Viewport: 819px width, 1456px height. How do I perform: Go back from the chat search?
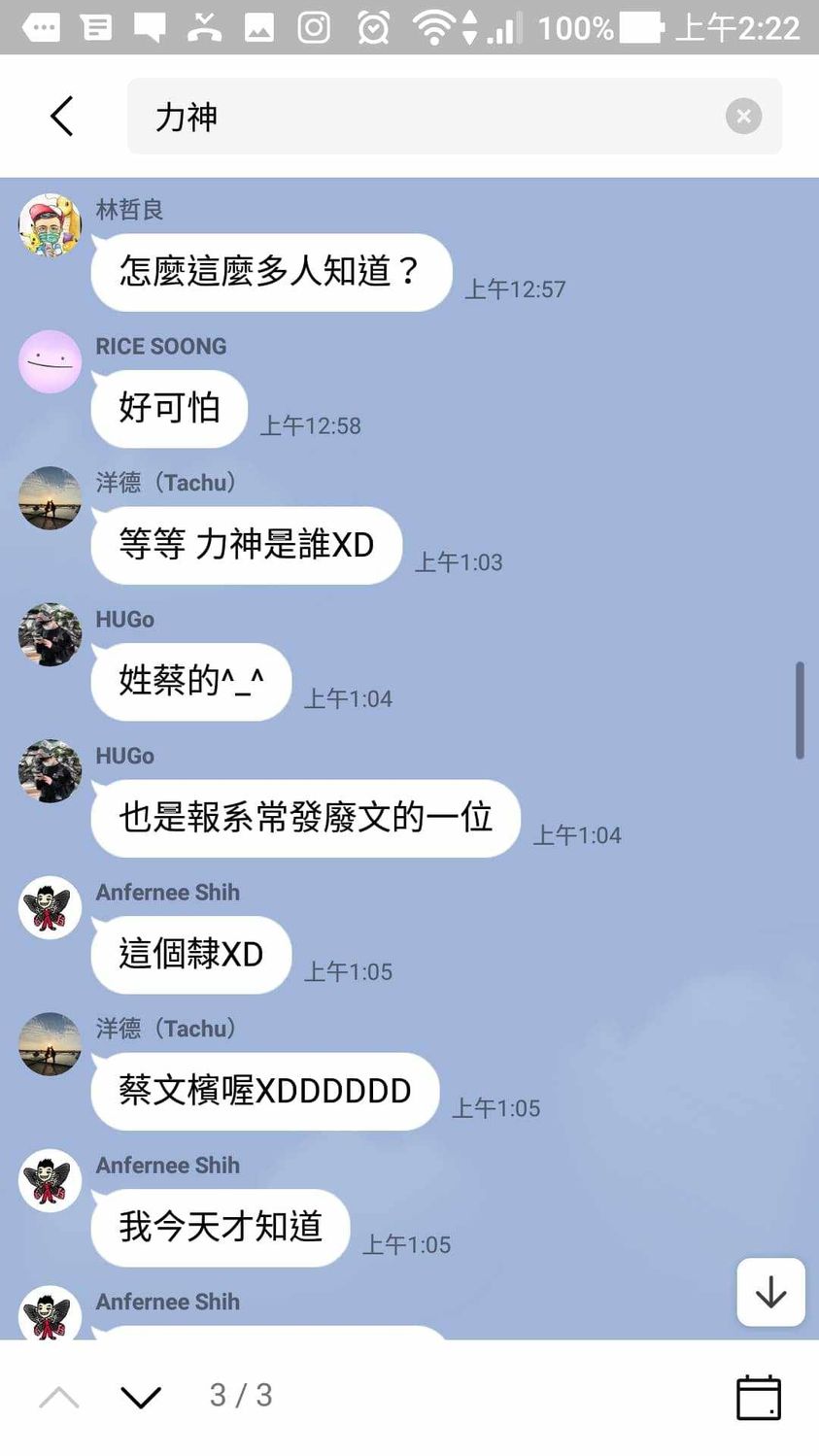61,117
